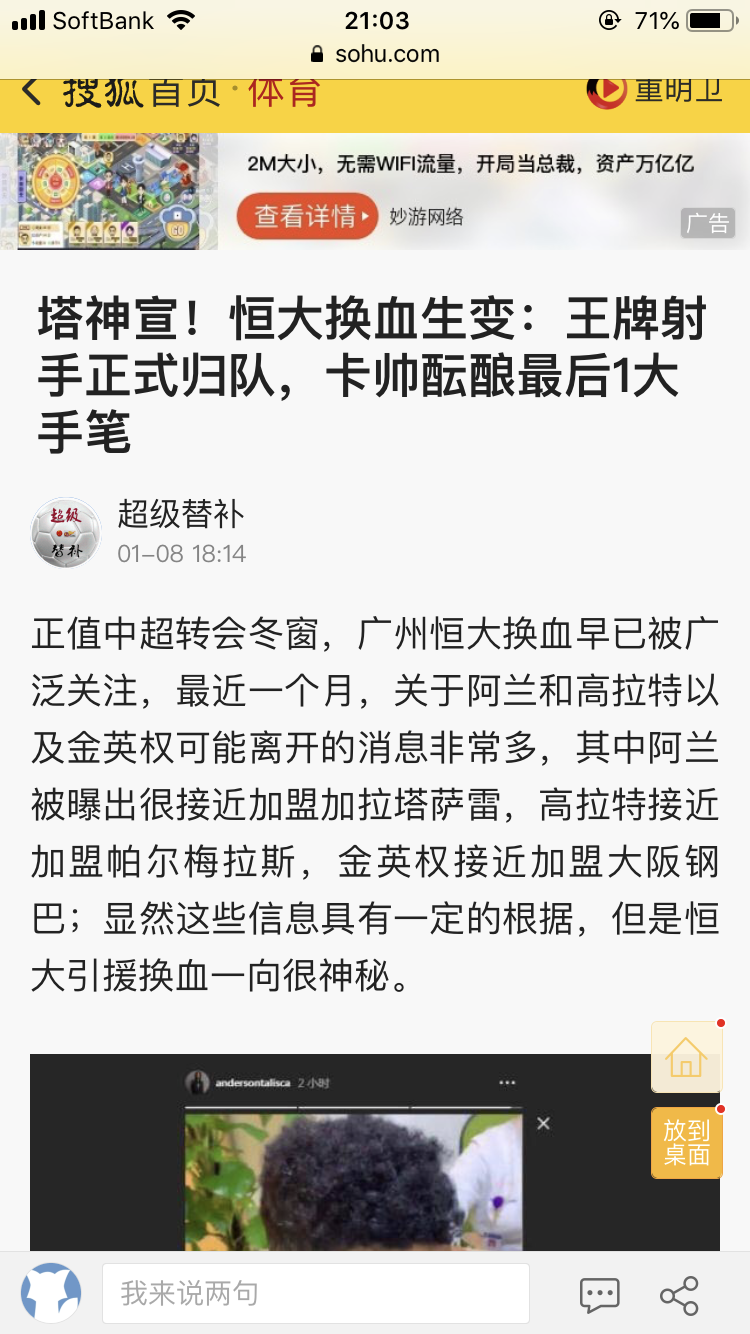
Task: Open the 体育 section link
Action: 283,92
